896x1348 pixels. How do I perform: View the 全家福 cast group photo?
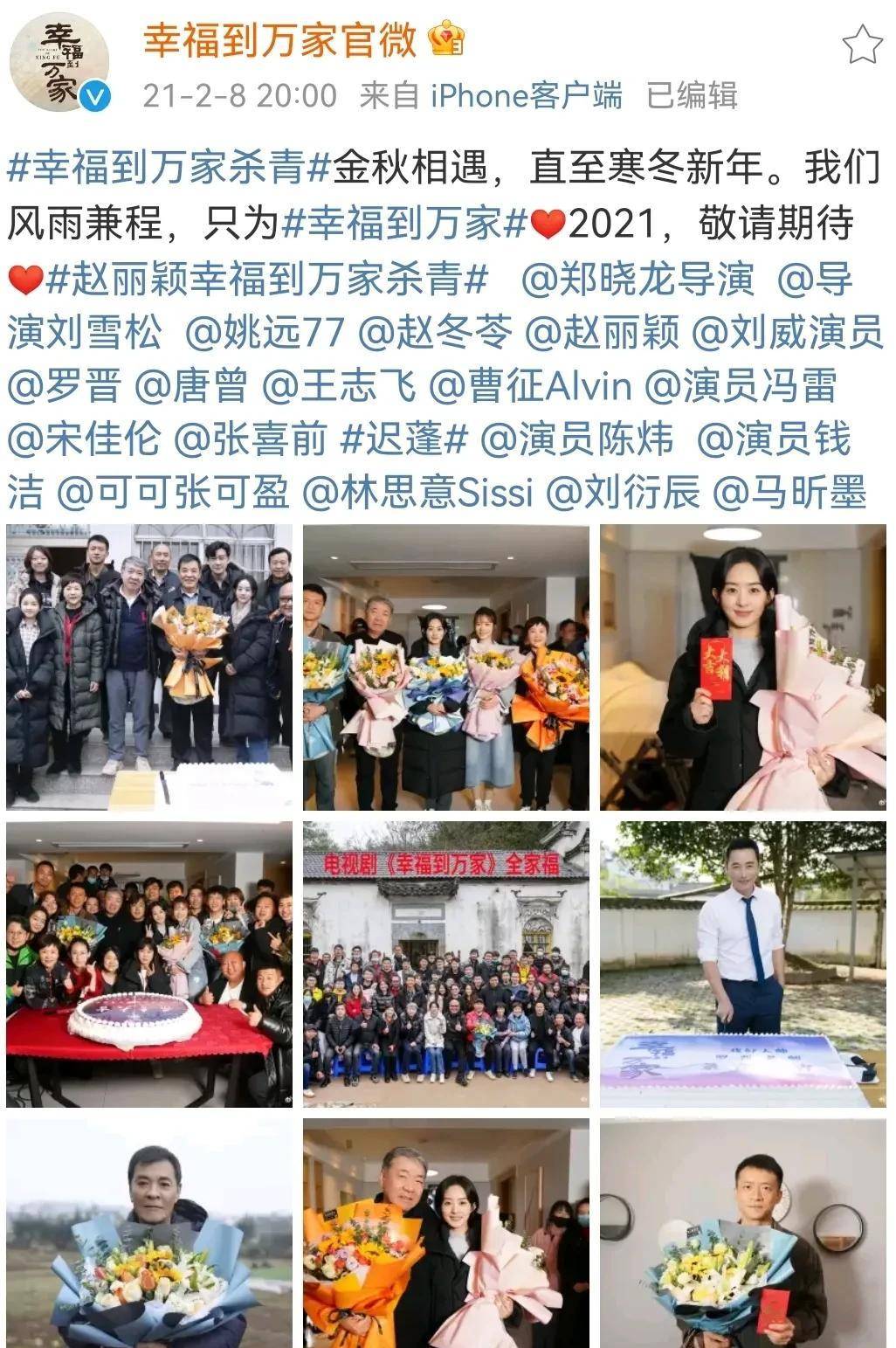click(446, 964)
